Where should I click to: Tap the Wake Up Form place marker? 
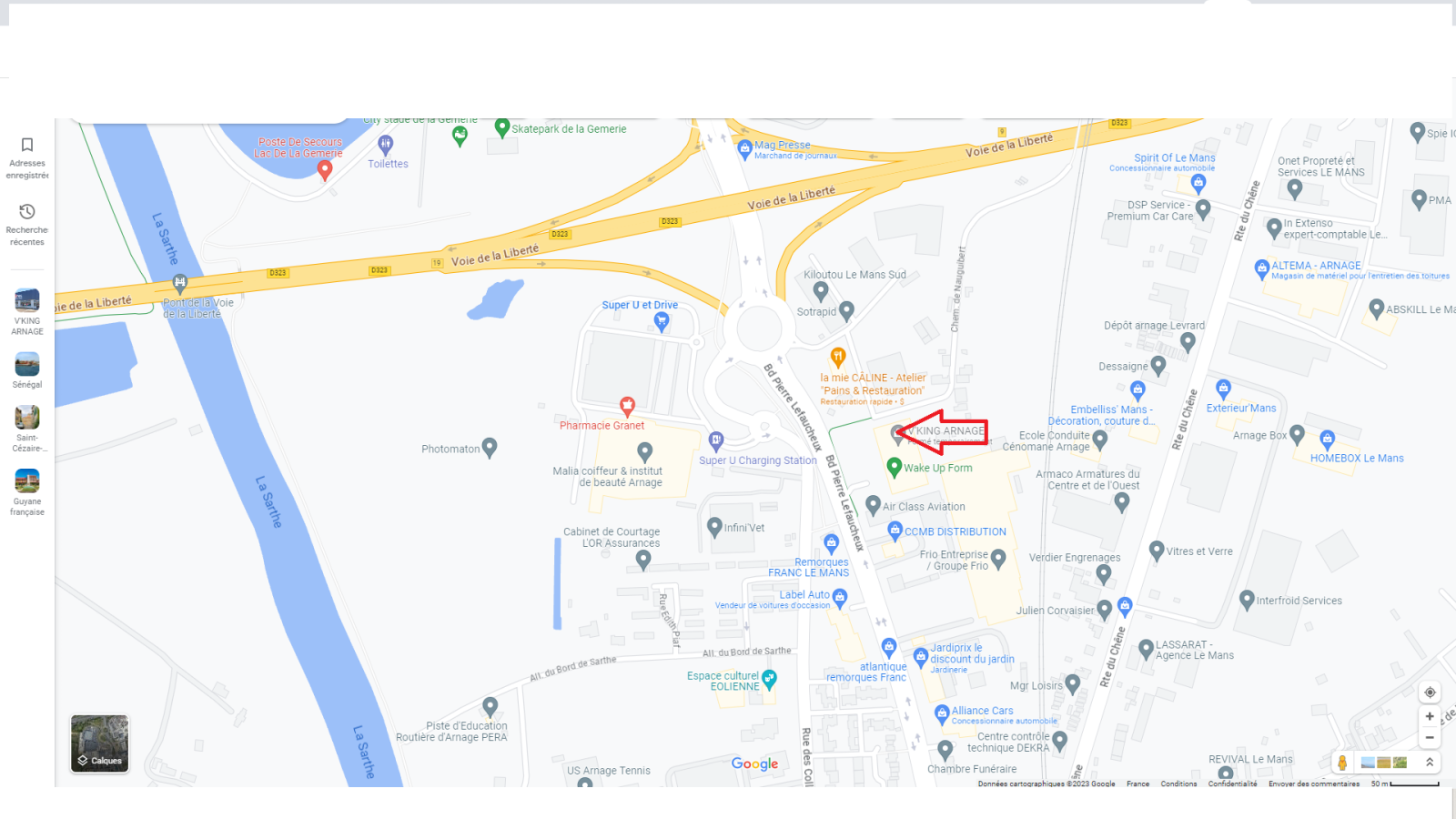(895, 468)
